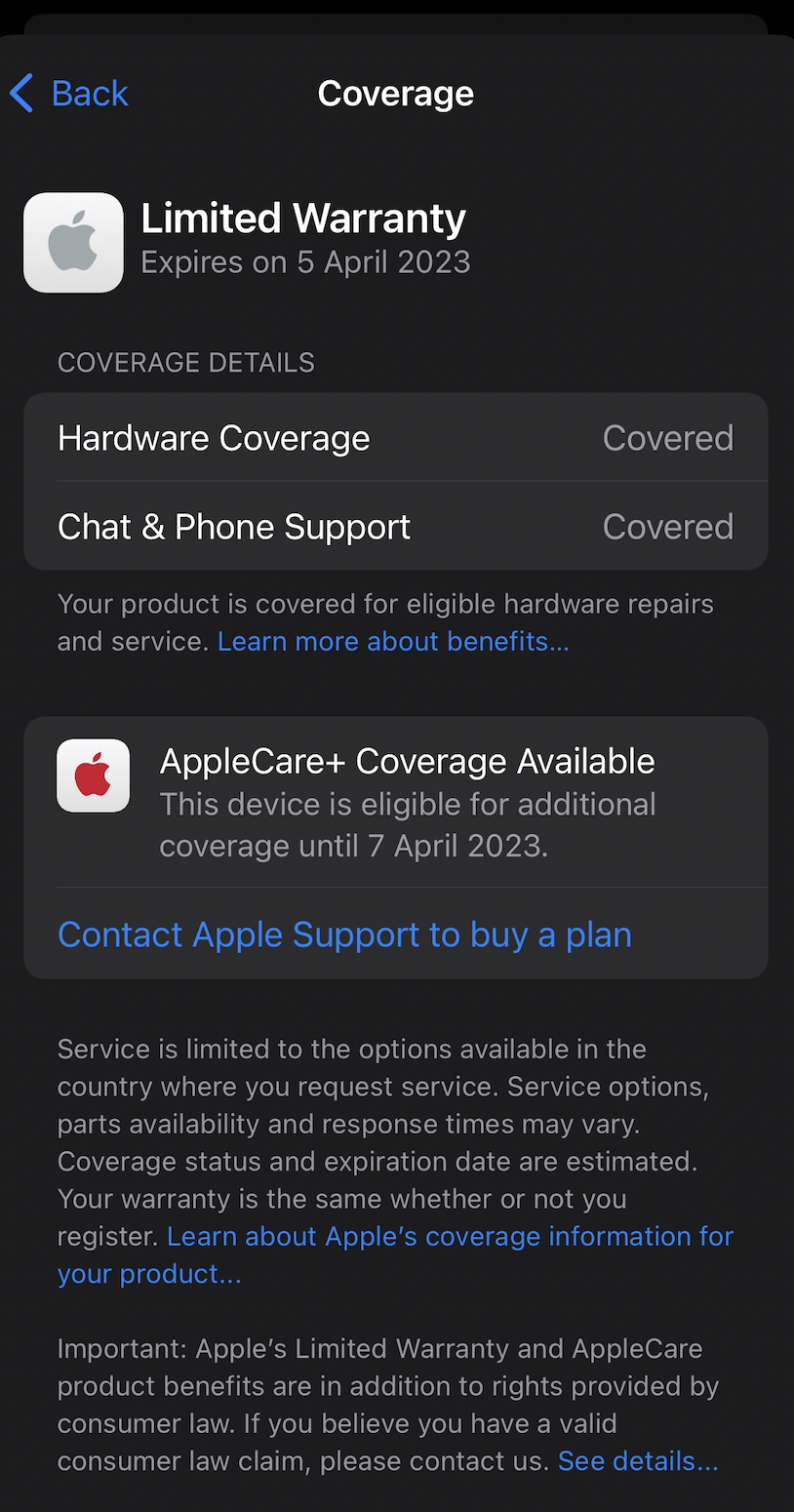The height and width of the screenshot is (1512, 794).
Task: Go back to the previous screen
Action: click(x=69, y=94)
